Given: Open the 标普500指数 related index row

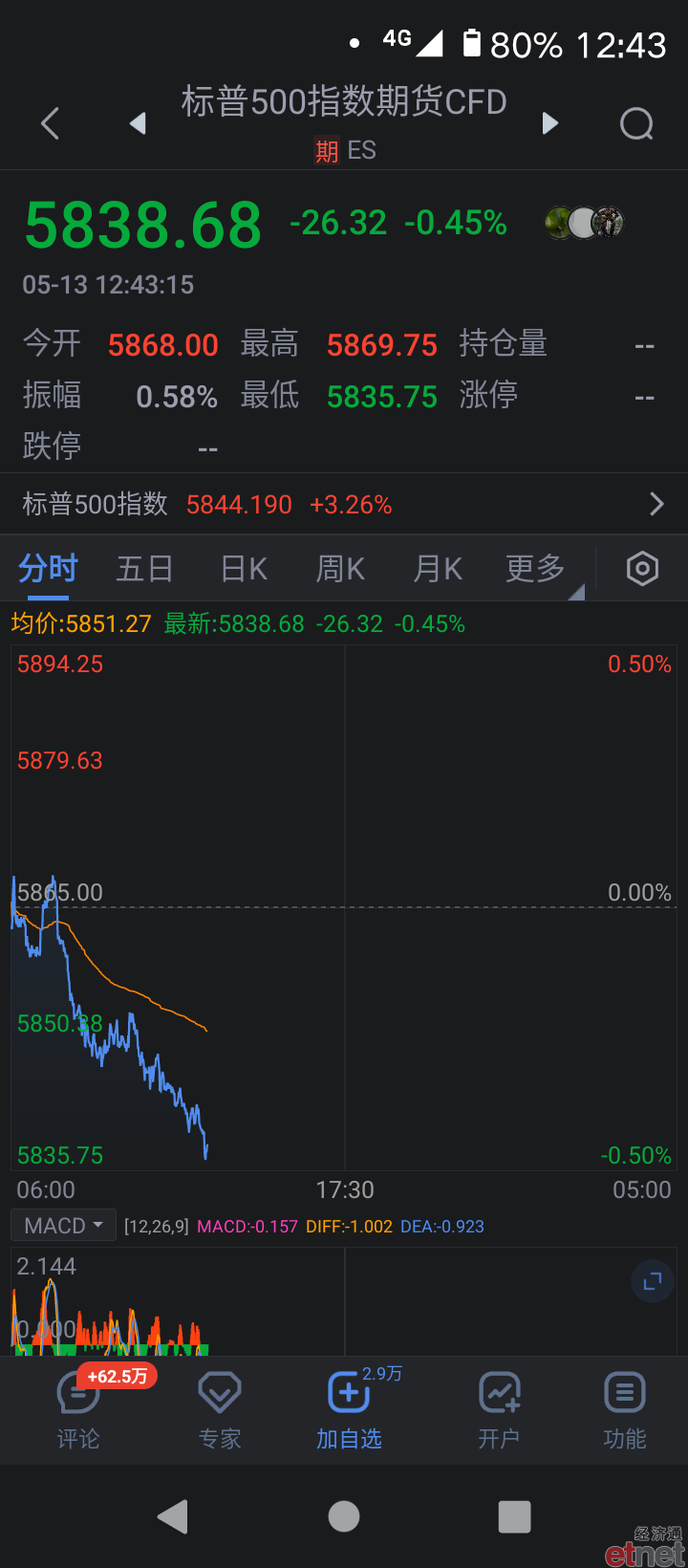Looking at the screenshot, I should pos(344,504).
